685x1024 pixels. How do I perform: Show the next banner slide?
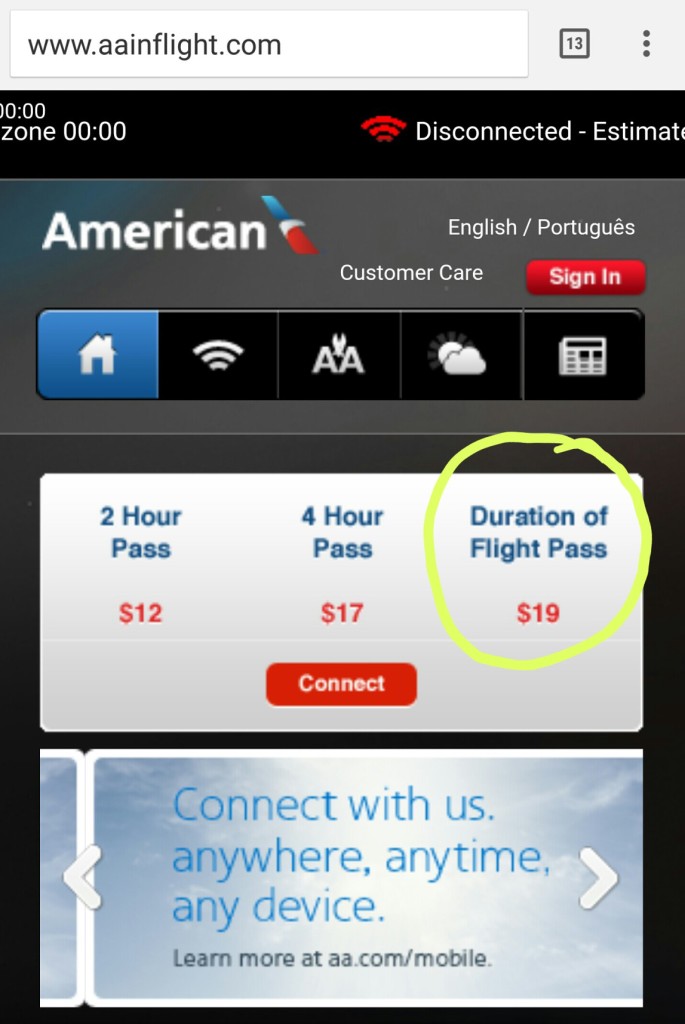pyautogui.click(x=599, y=877)
